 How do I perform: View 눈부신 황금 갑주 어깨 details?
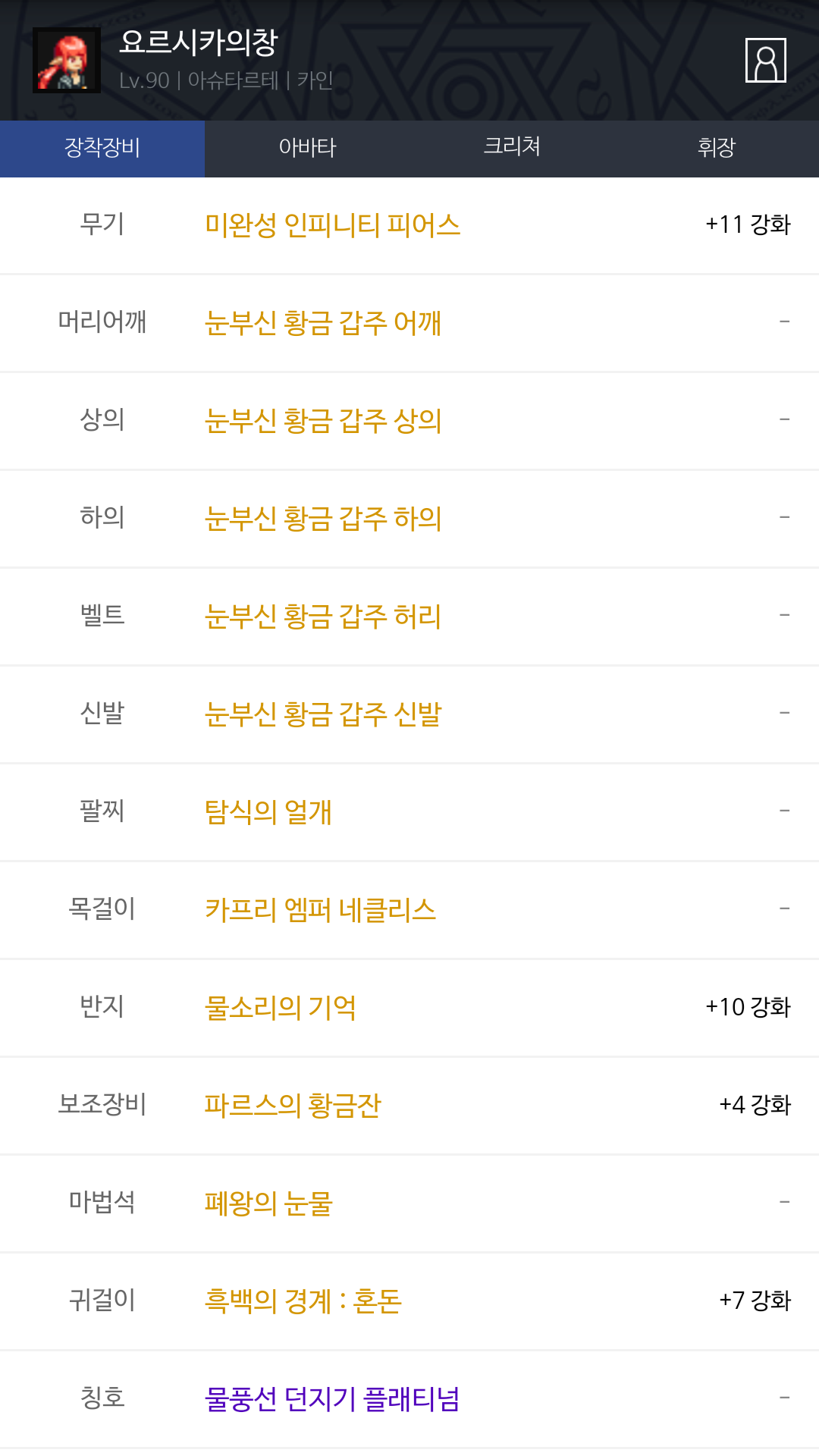click(322, 323)
